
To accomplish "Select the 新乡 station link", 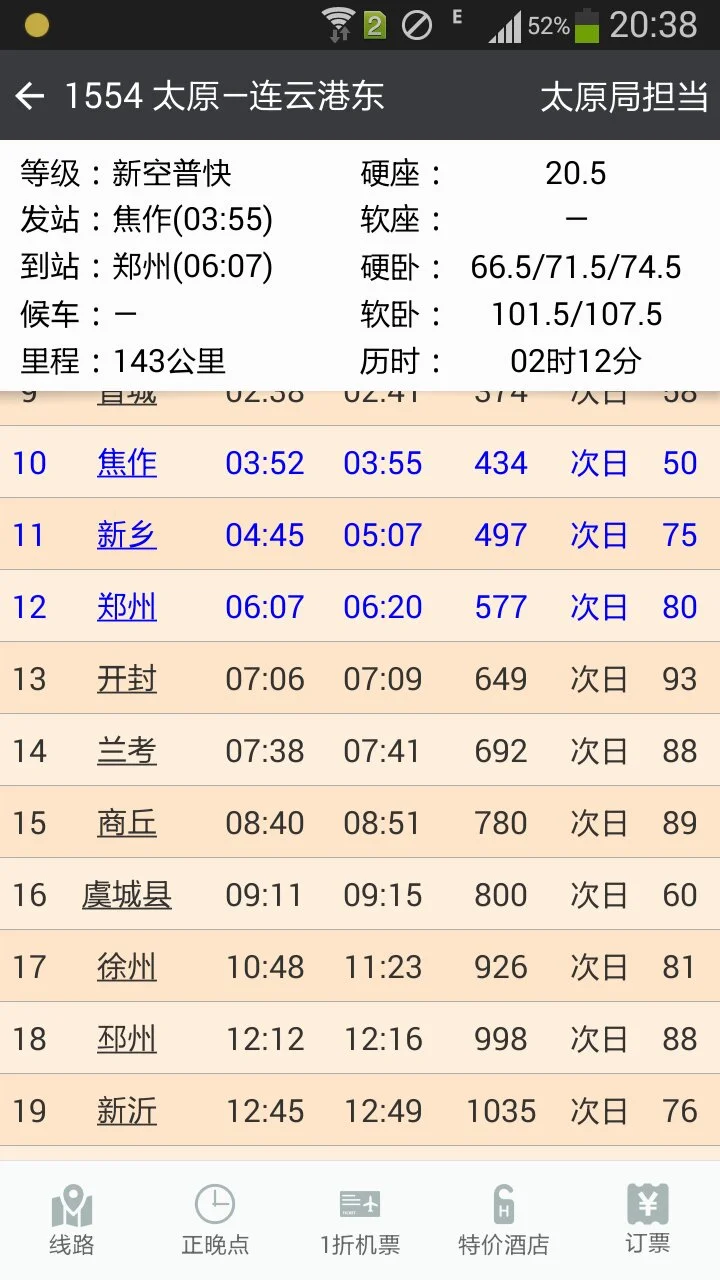I will click(x=125, y=535).
